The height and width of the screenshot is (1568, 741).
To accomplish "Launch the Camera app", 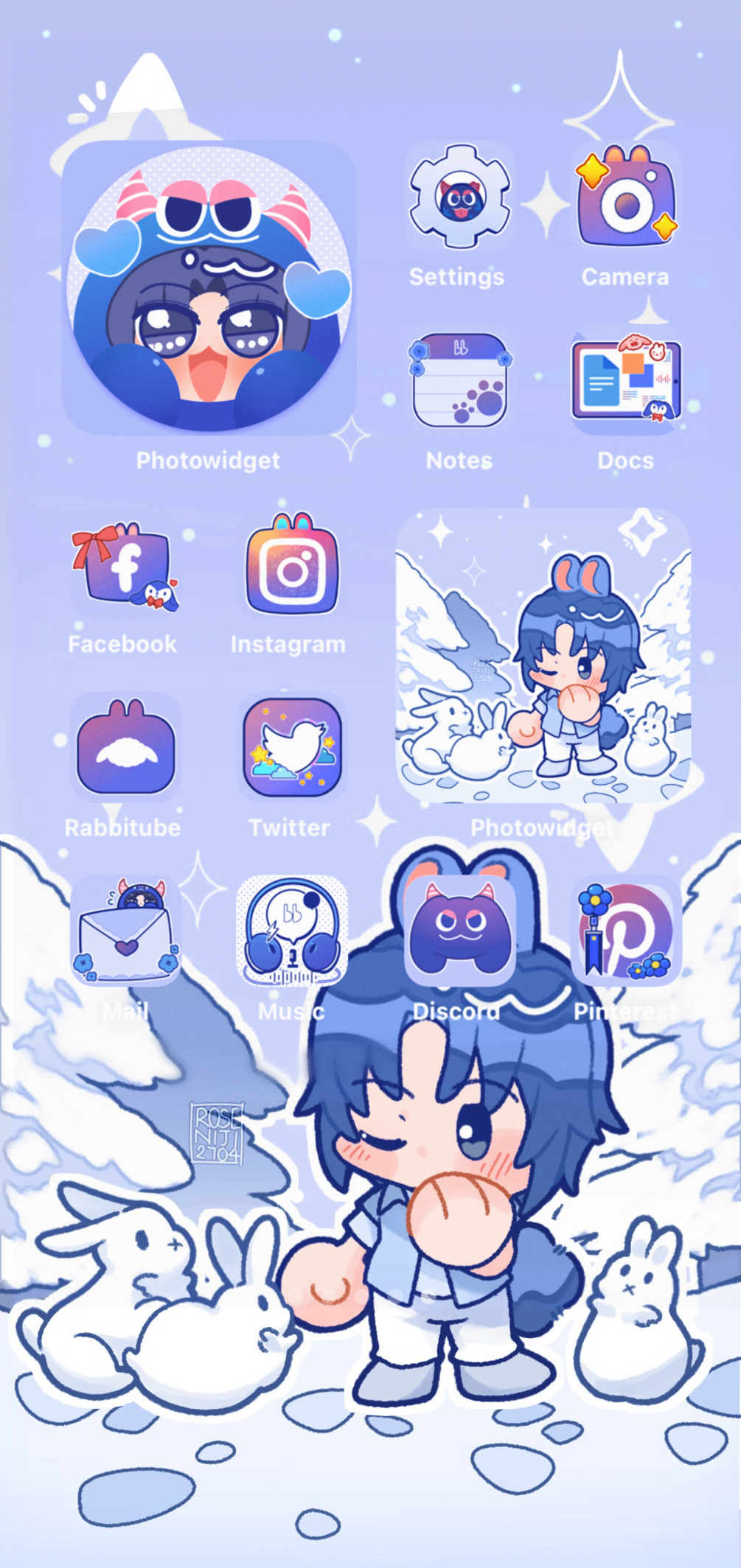I will pyautogui.click(x=626, y=197).
